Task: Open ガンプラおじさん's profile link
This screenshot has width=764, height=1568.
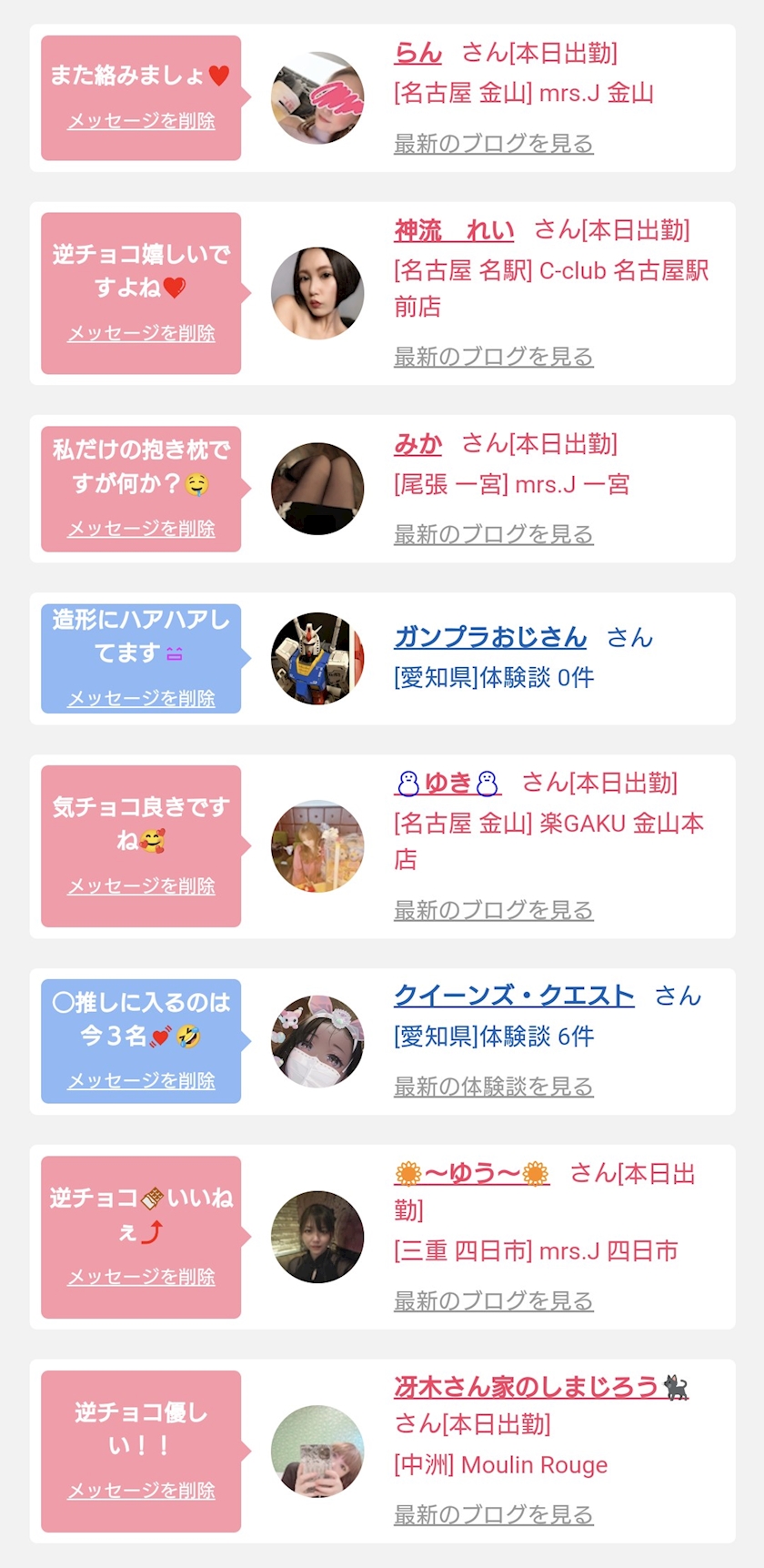Action: [490, 637]
